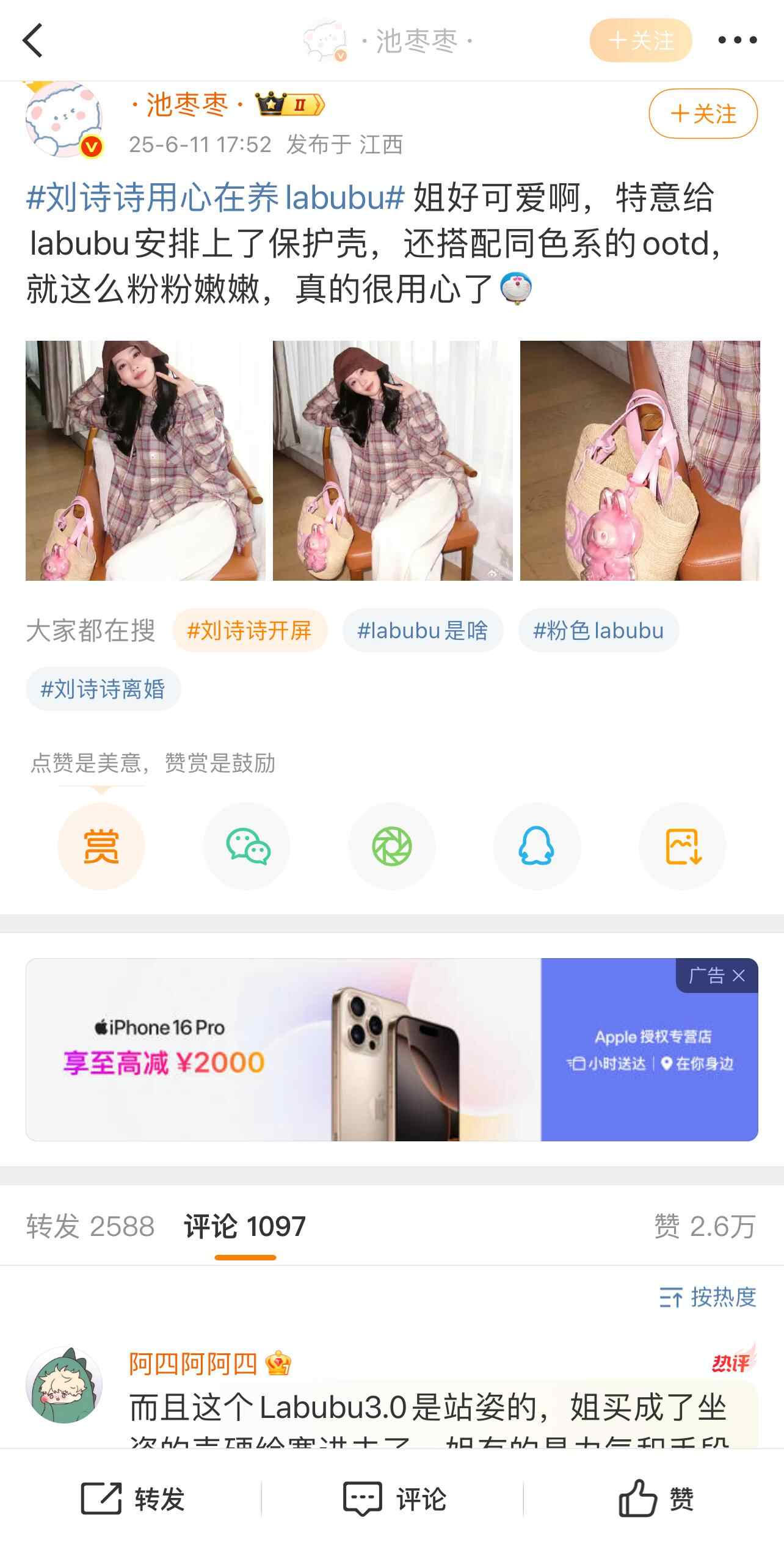Select the #labubu是啥 search chip
The width and height of the screenshot is (784, 1548).
coord(423,630)
